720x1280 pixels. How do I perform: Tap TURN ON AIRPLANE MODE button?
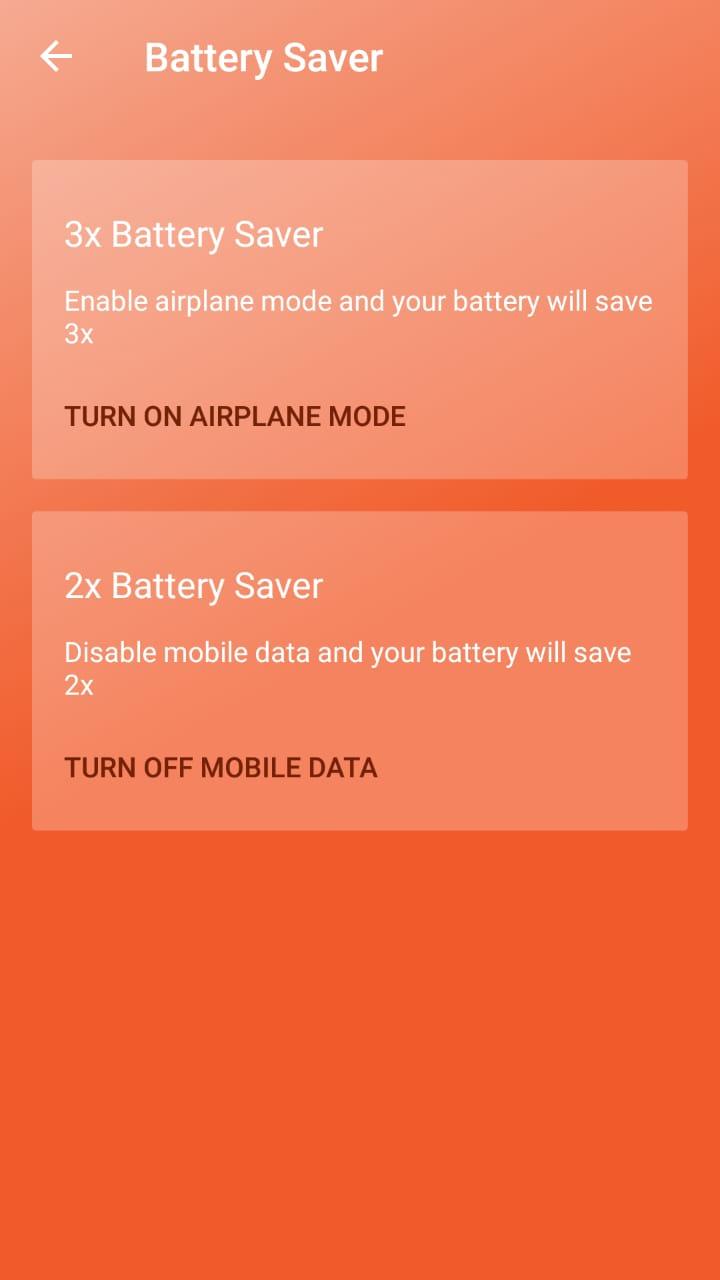[235, 417]
